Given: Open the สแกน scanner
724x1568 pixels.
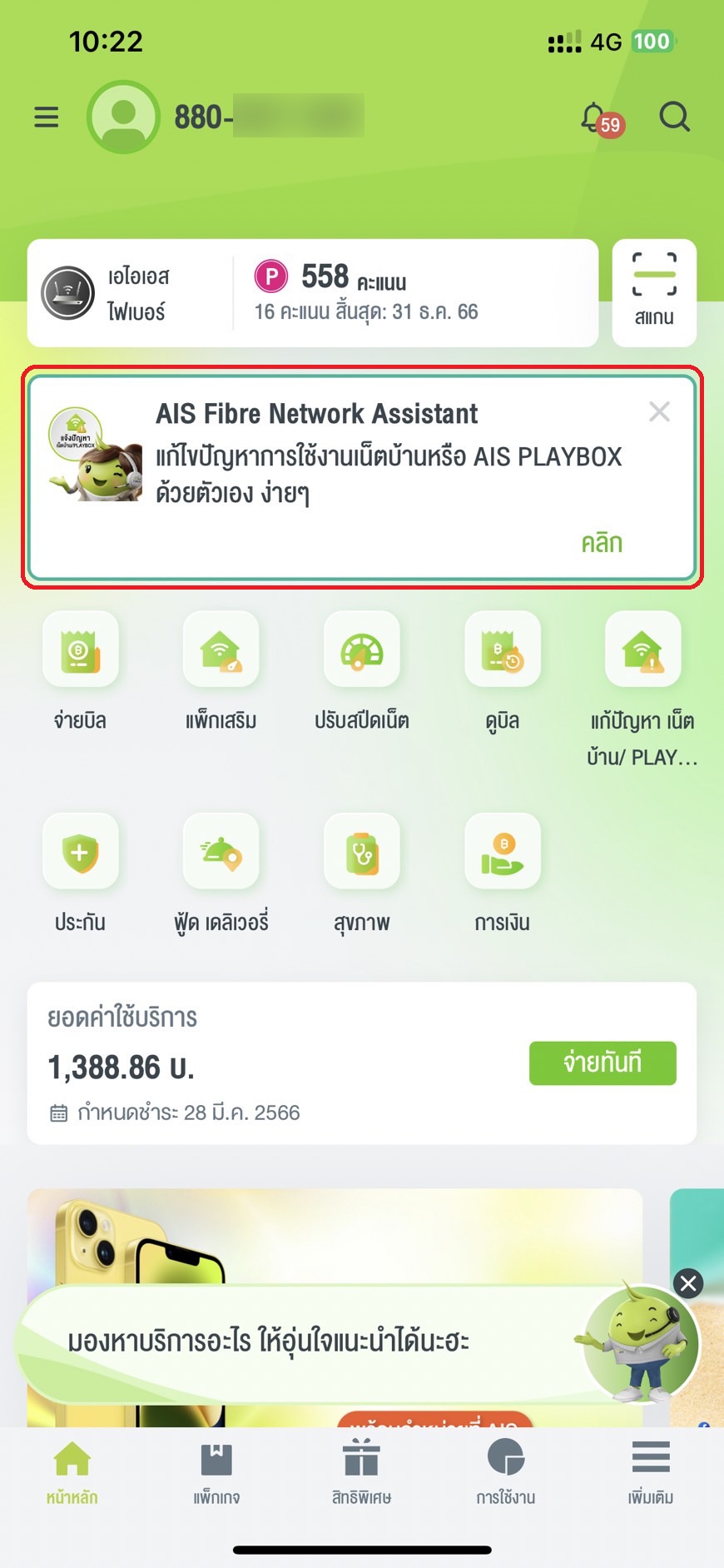Looking at the screenshot, I should point(654,292).
